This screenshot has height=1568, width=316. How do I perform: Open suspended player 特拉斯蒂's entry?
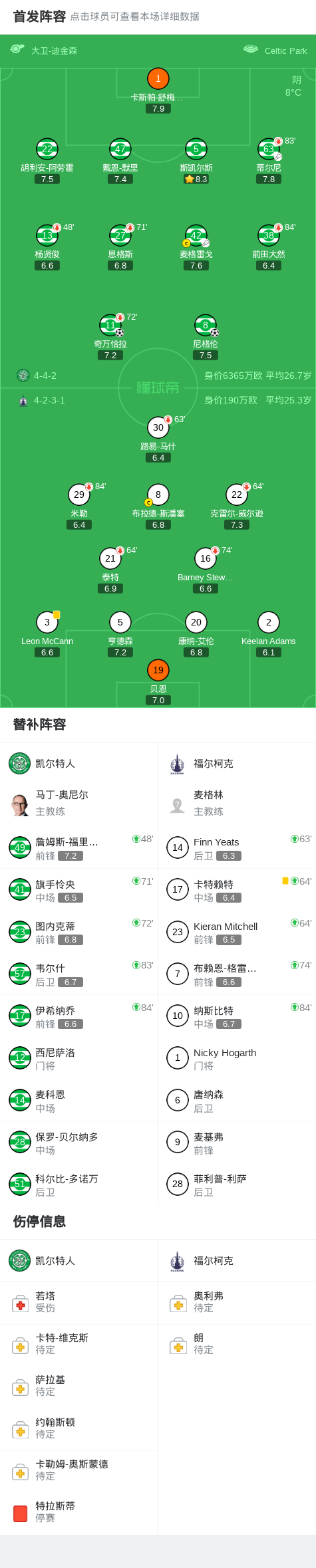[79, 1513]
